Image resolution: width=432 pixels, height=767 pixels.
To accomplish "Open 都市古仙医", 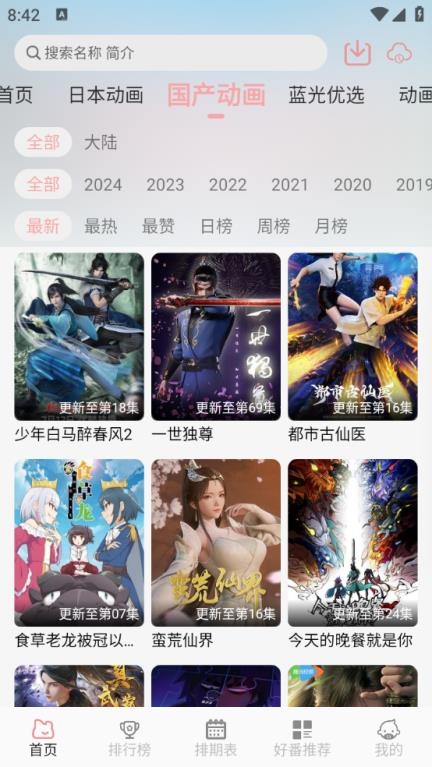I will coord(353,348).
